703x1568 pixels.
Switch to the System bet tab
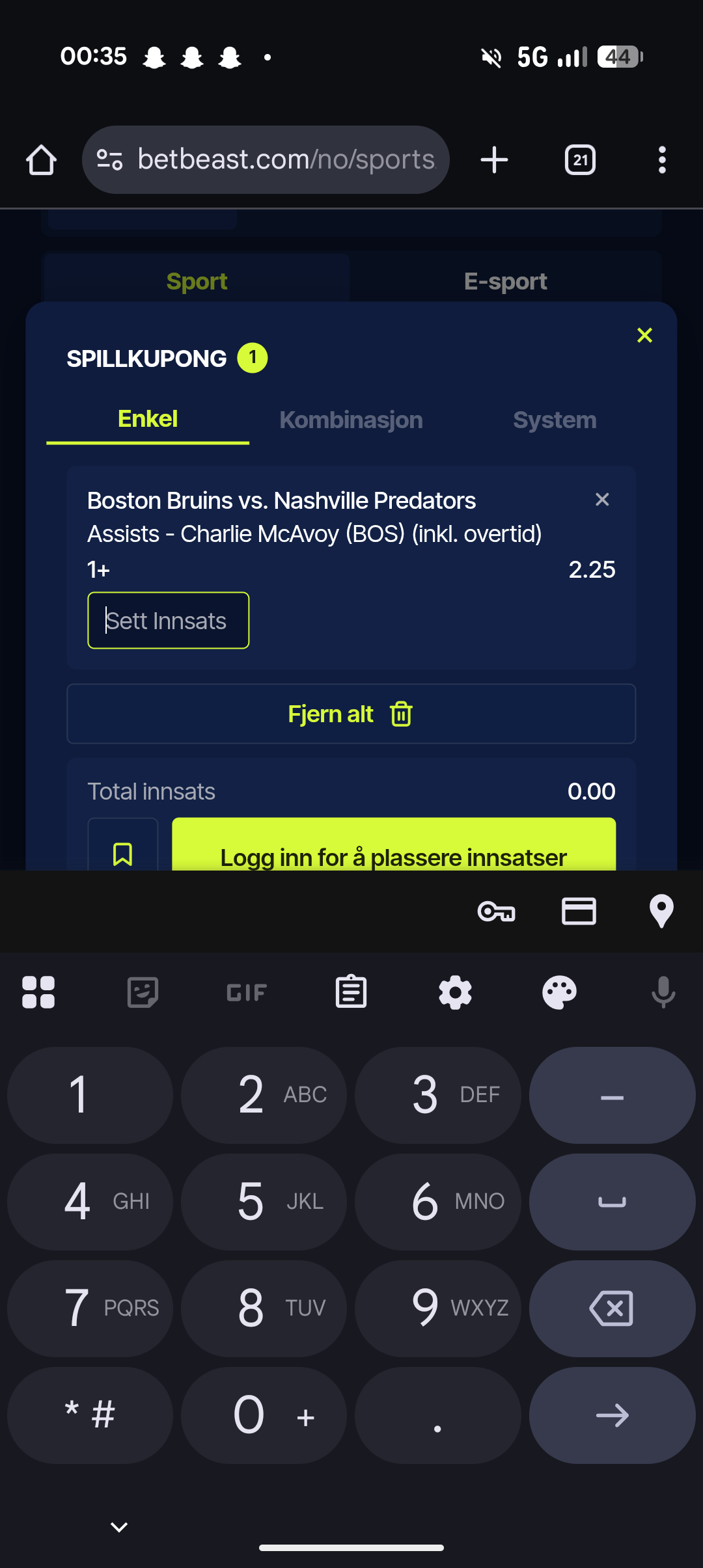(555, 420)
